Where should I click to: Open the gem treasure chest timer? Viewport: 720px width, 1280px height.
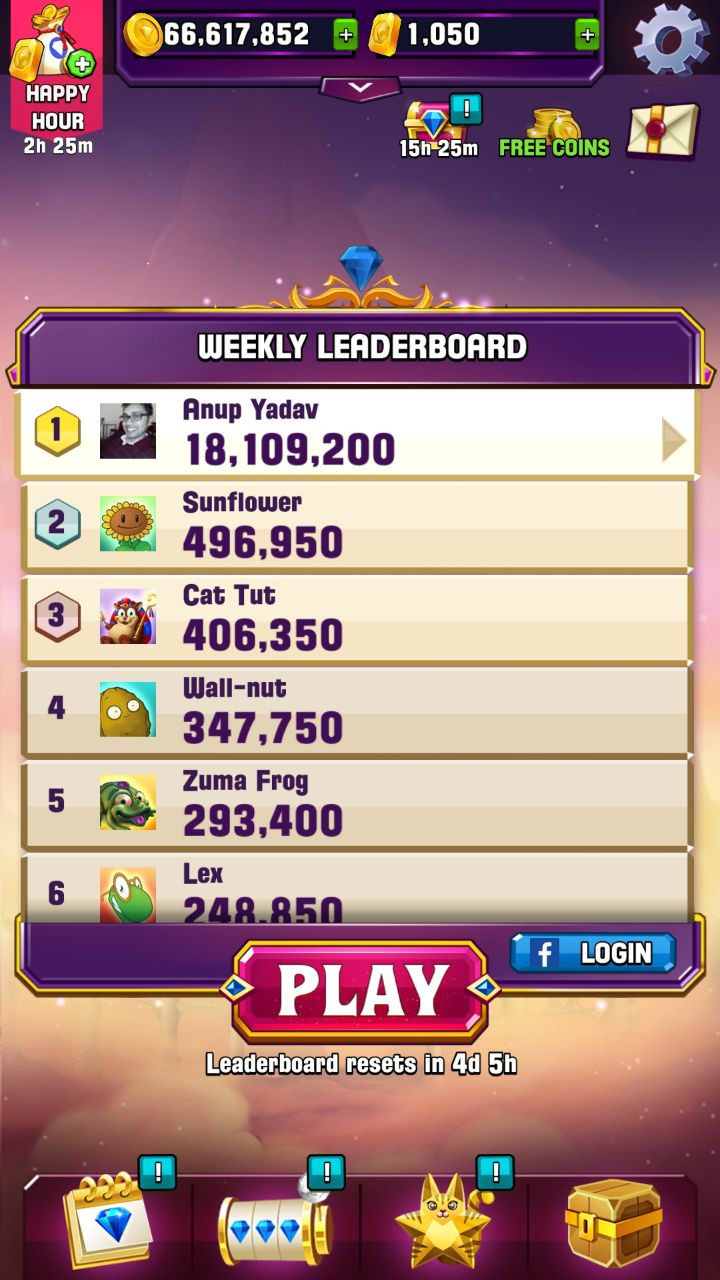coord(439,127)
